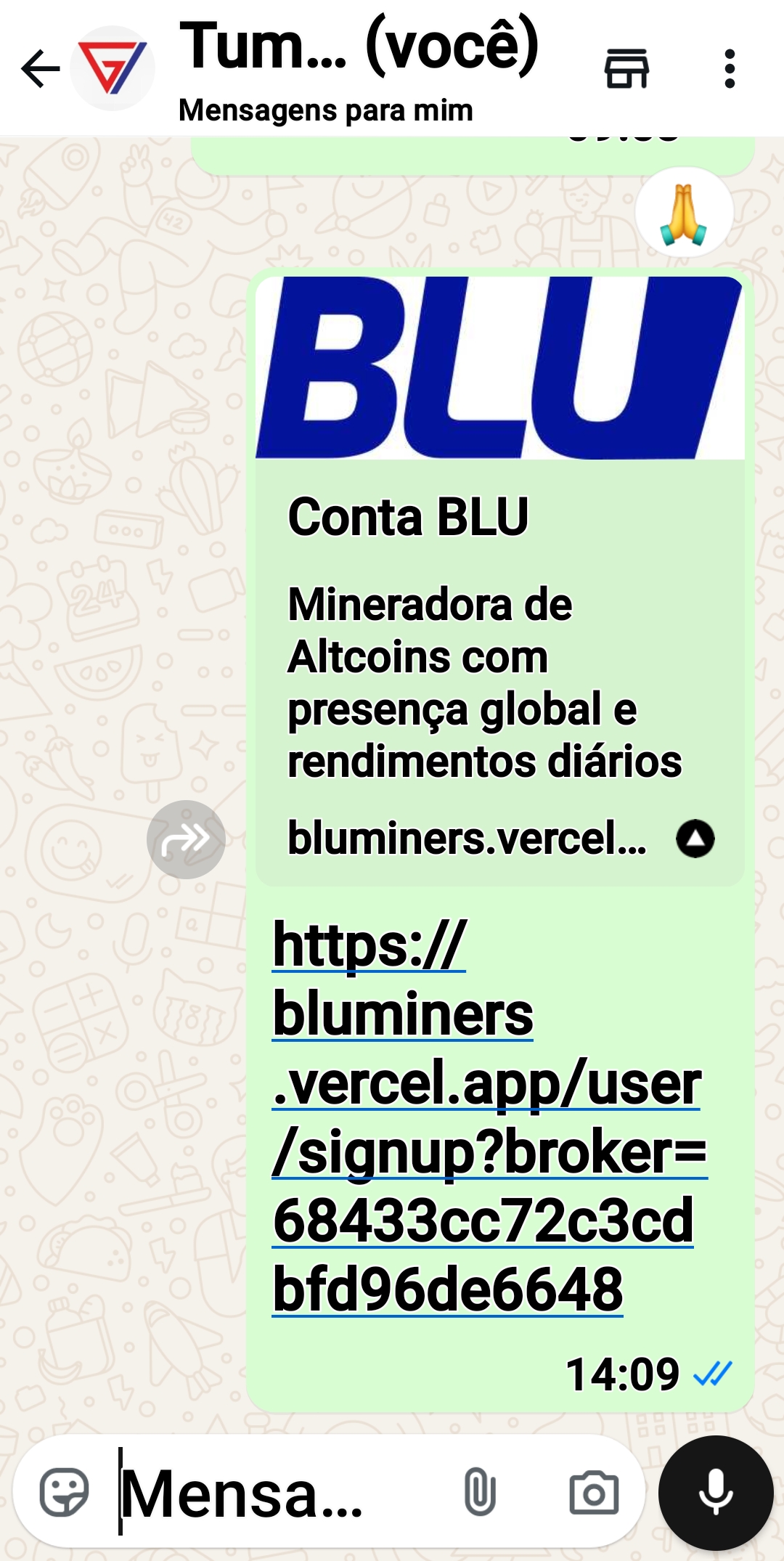Screen dimensions: 784x1561
Task: Open the three-dot overflow menu
Action: [x=730, y=69]
